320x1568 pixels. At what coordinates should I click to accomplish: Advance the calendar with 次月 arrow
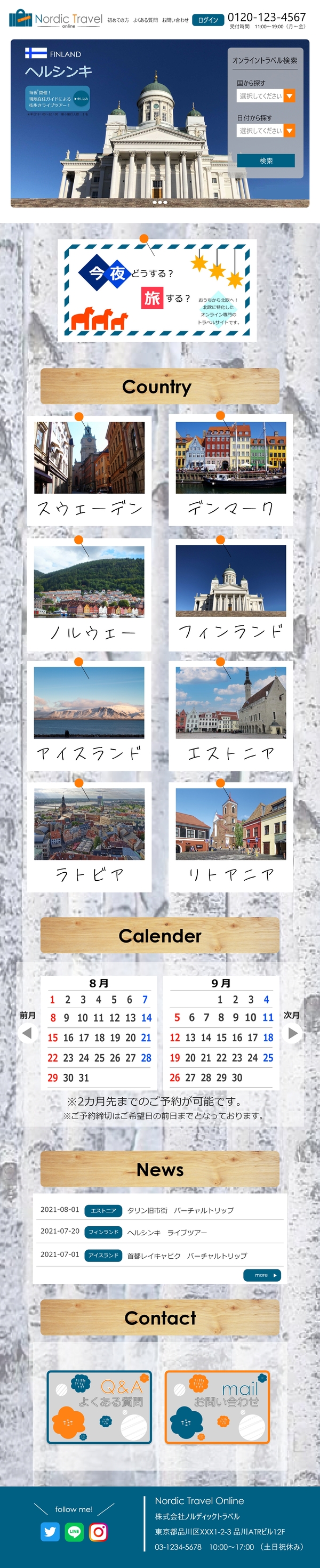tap(293, 1032)
